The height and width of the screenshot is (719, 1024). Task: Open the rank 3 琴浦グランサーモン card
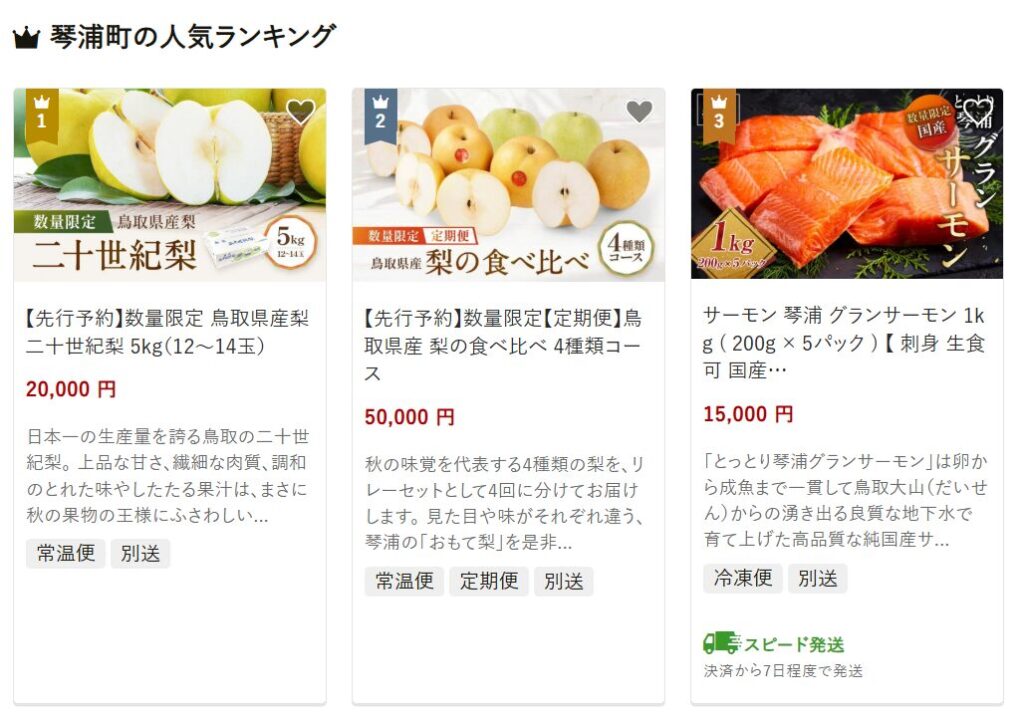click(x=846, y=343)
